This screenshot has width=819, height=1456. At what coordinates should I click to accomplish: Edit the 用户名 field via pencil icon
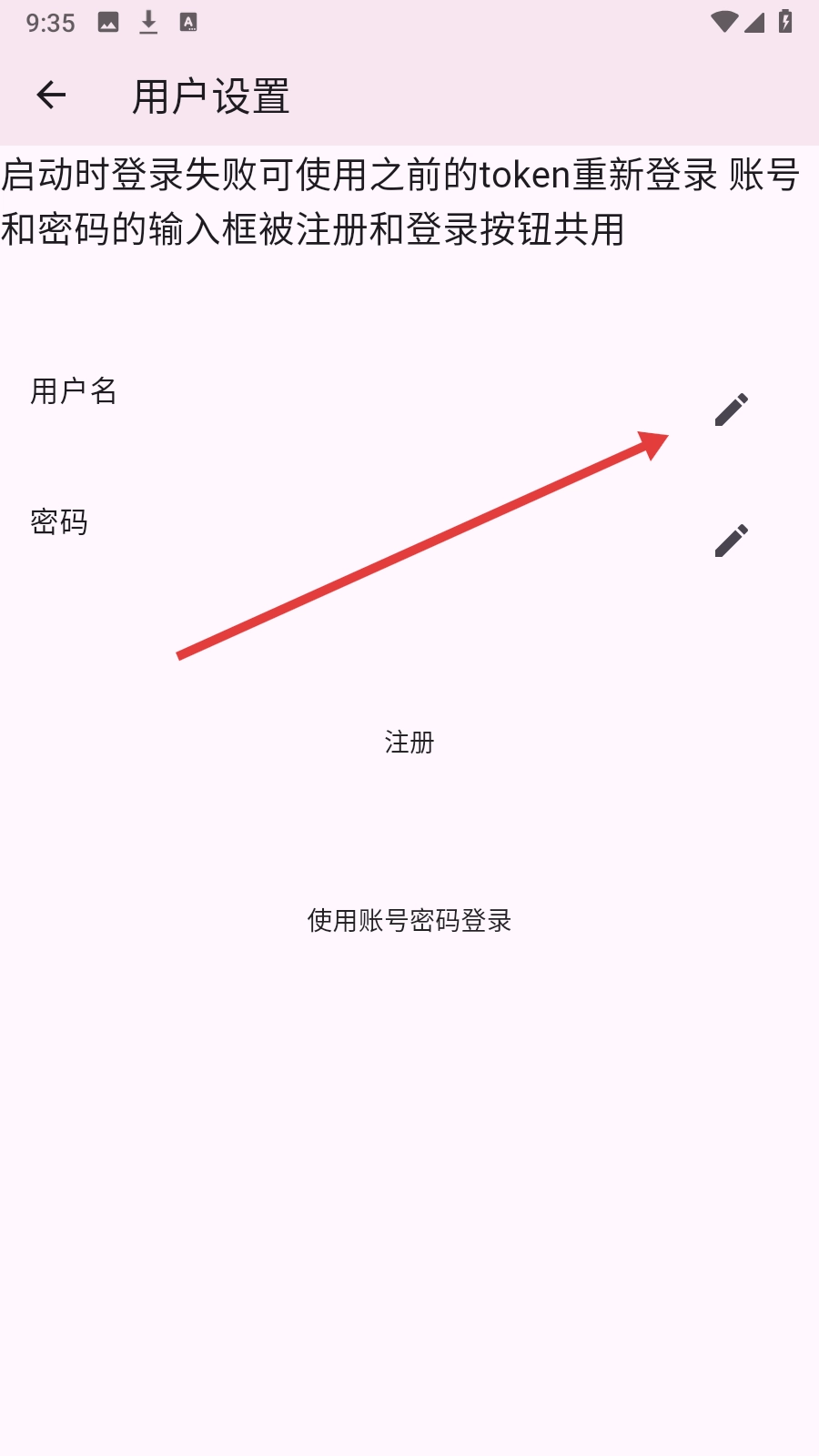pos(731,409)
